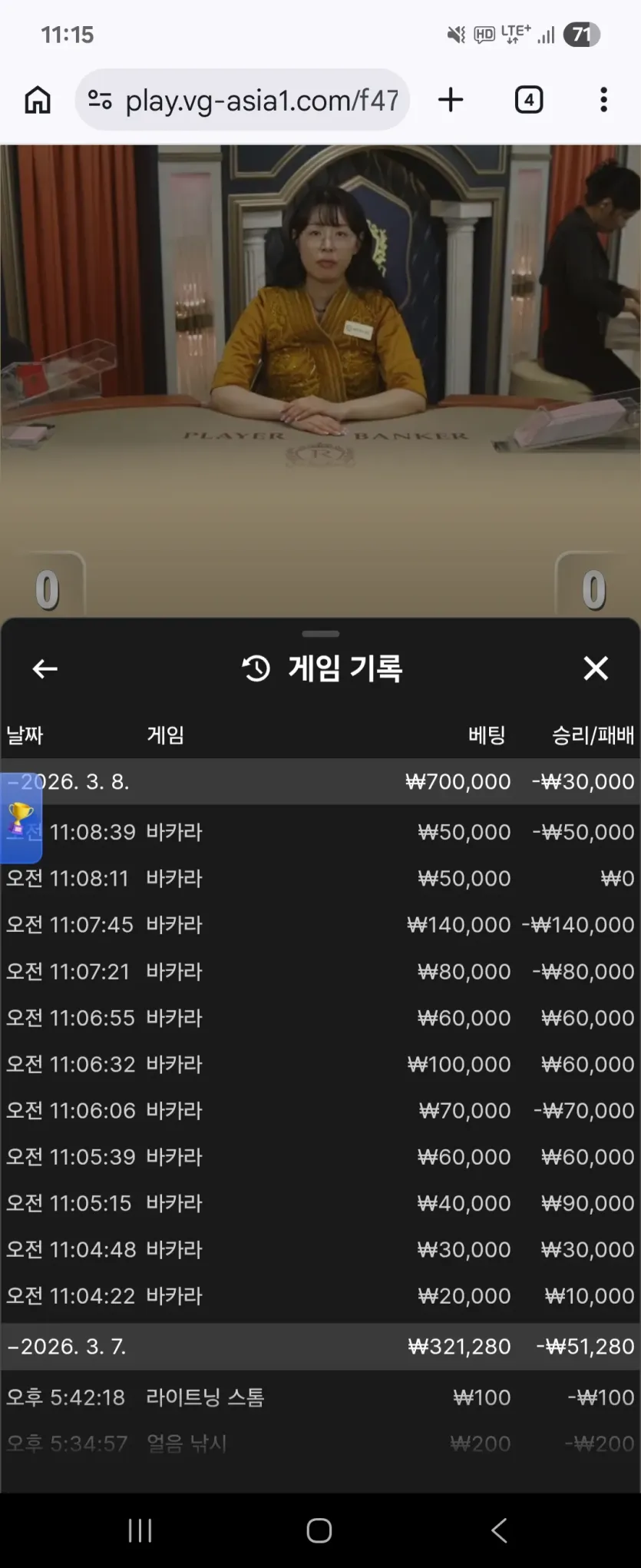
Task: Collapse the 2026. 3. 8. date group
Action: click(x=320, y=782)
